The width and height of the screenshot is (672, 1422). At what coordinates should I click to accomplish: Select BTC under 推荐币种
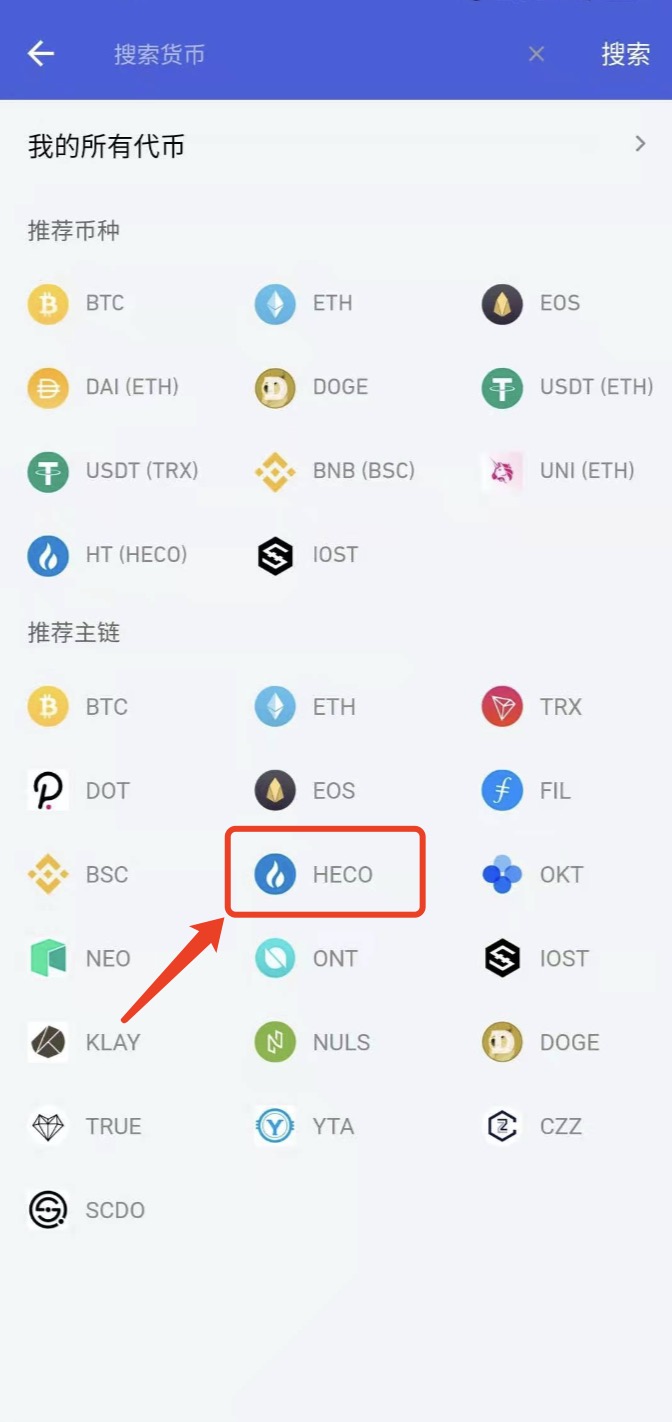point(76,304)
